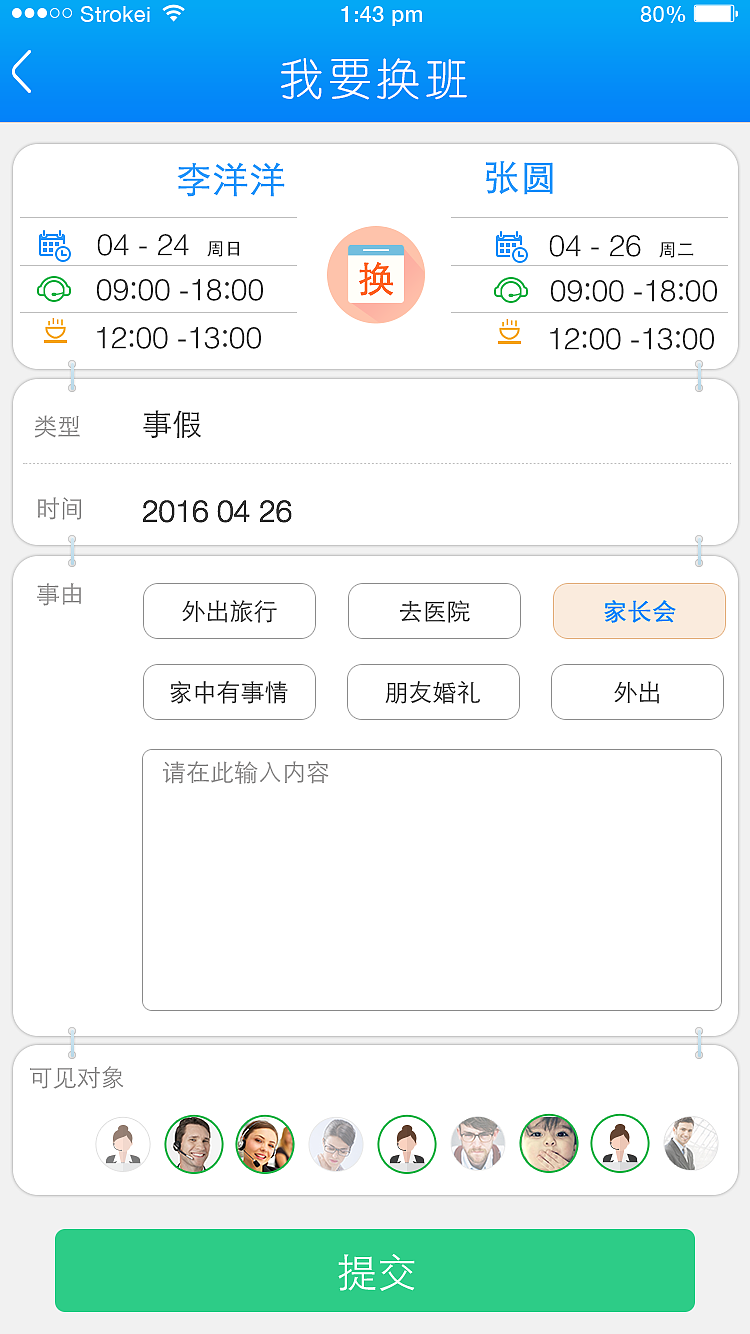The width and height of the screenshot is (750, 1334).
Task: Tap the green headset icon under 张圆
Action: tap(512, 291)
